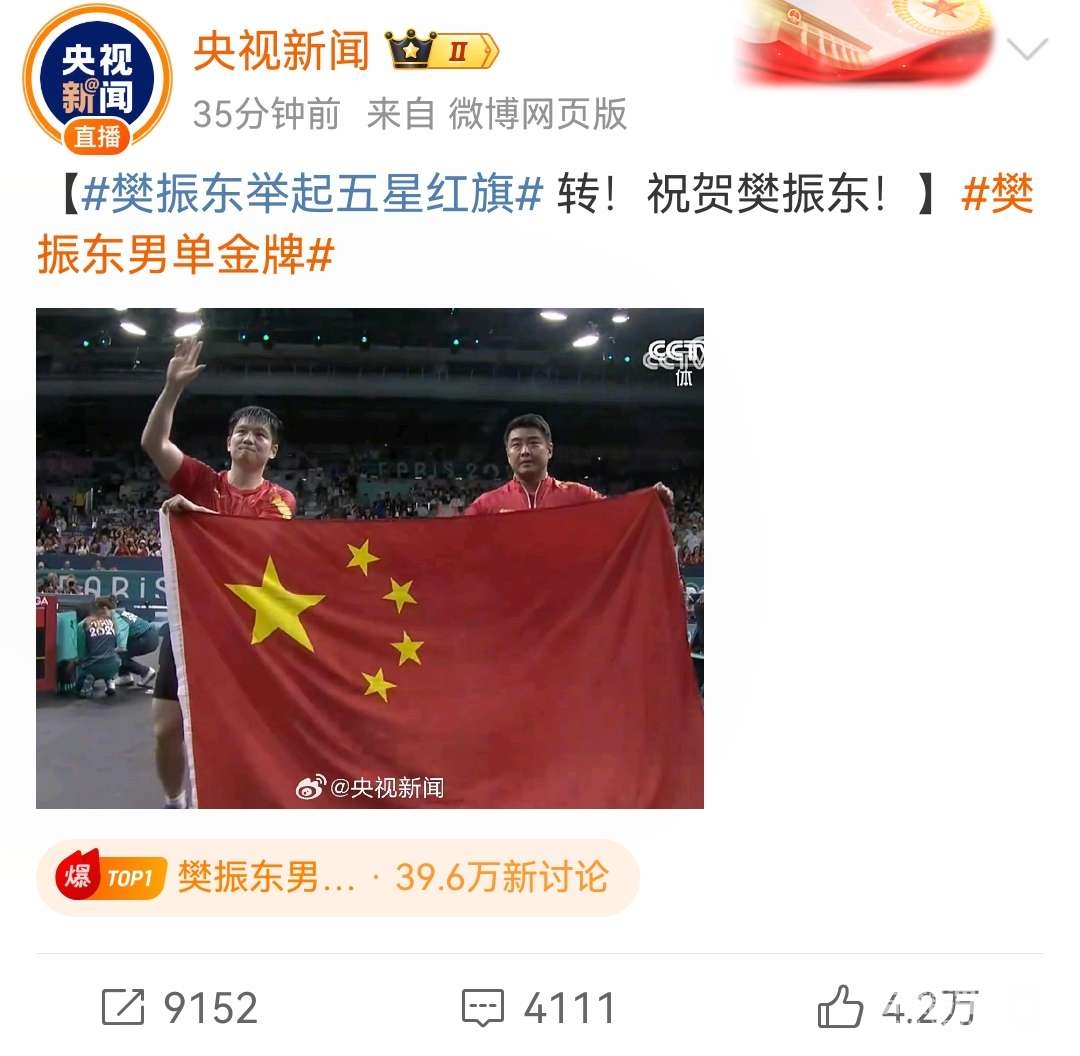Expand the post options chevron

[1027, 48]
